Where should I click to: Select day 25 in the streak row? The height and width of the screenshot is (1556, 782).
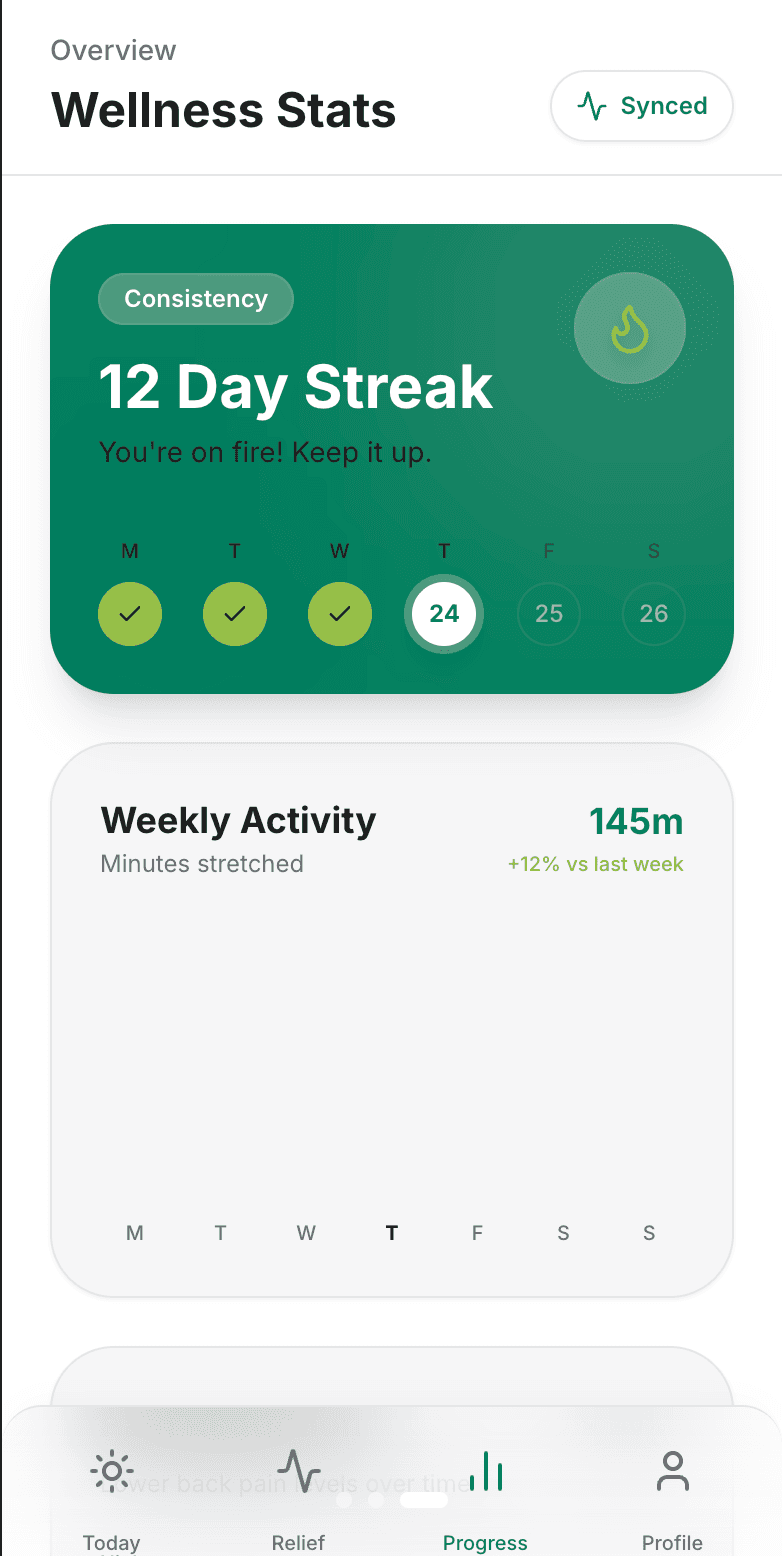[549, 613]
